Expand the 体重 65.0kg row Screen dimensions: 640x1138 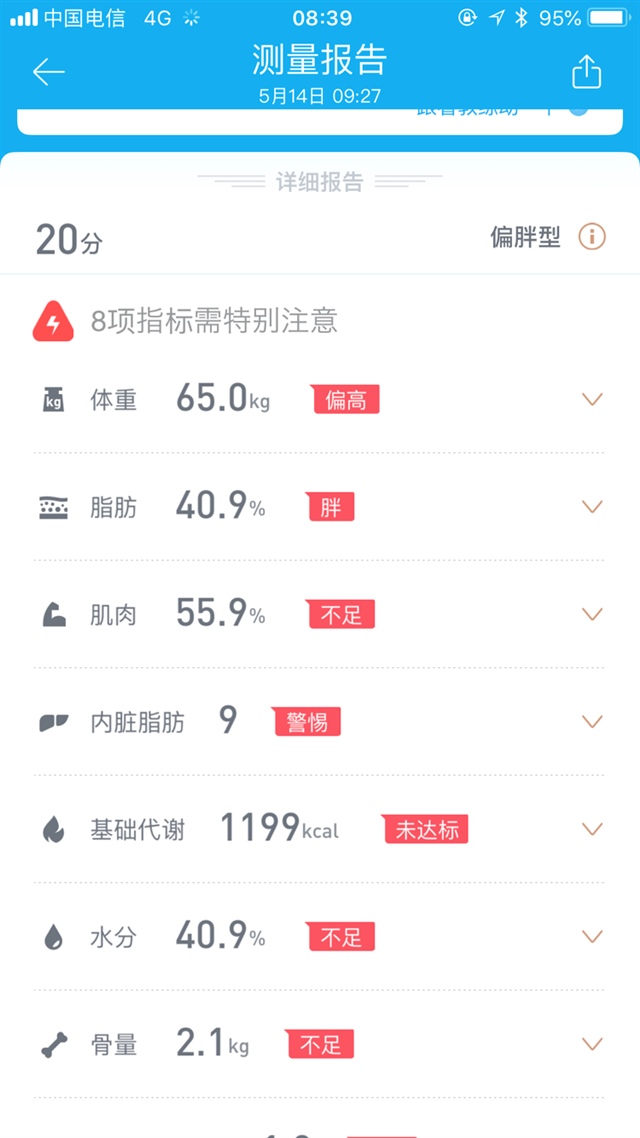592,400
